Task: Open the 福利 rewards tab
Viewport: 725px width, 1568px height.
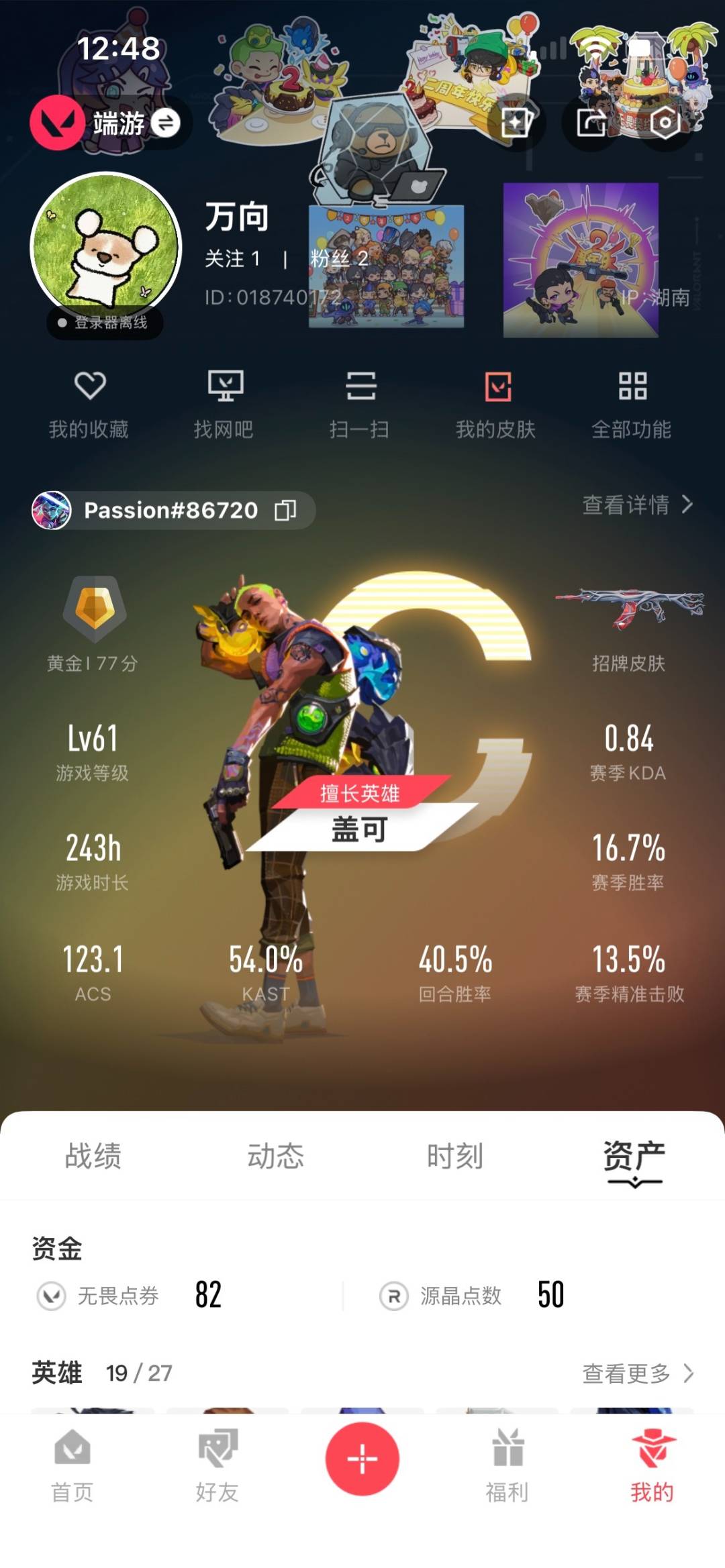Action: (x=507, y=1465)
